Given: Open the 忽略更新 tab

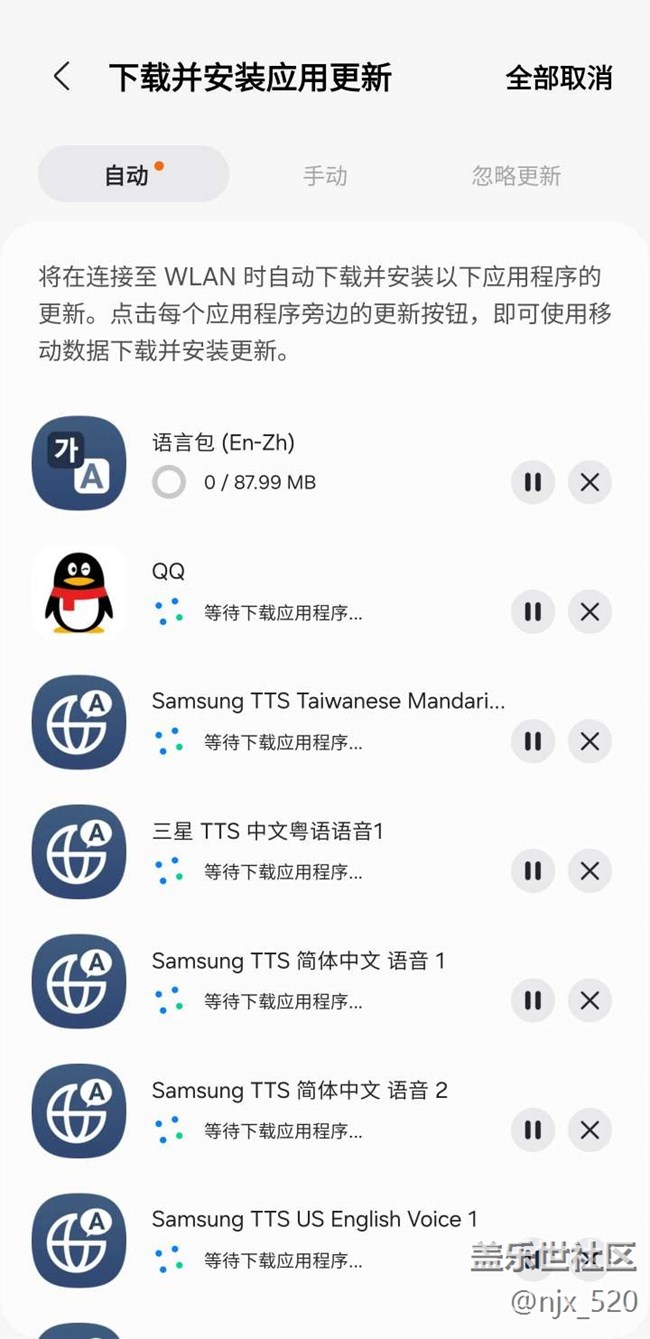Looking at the screenshot, I should point(516,176).
